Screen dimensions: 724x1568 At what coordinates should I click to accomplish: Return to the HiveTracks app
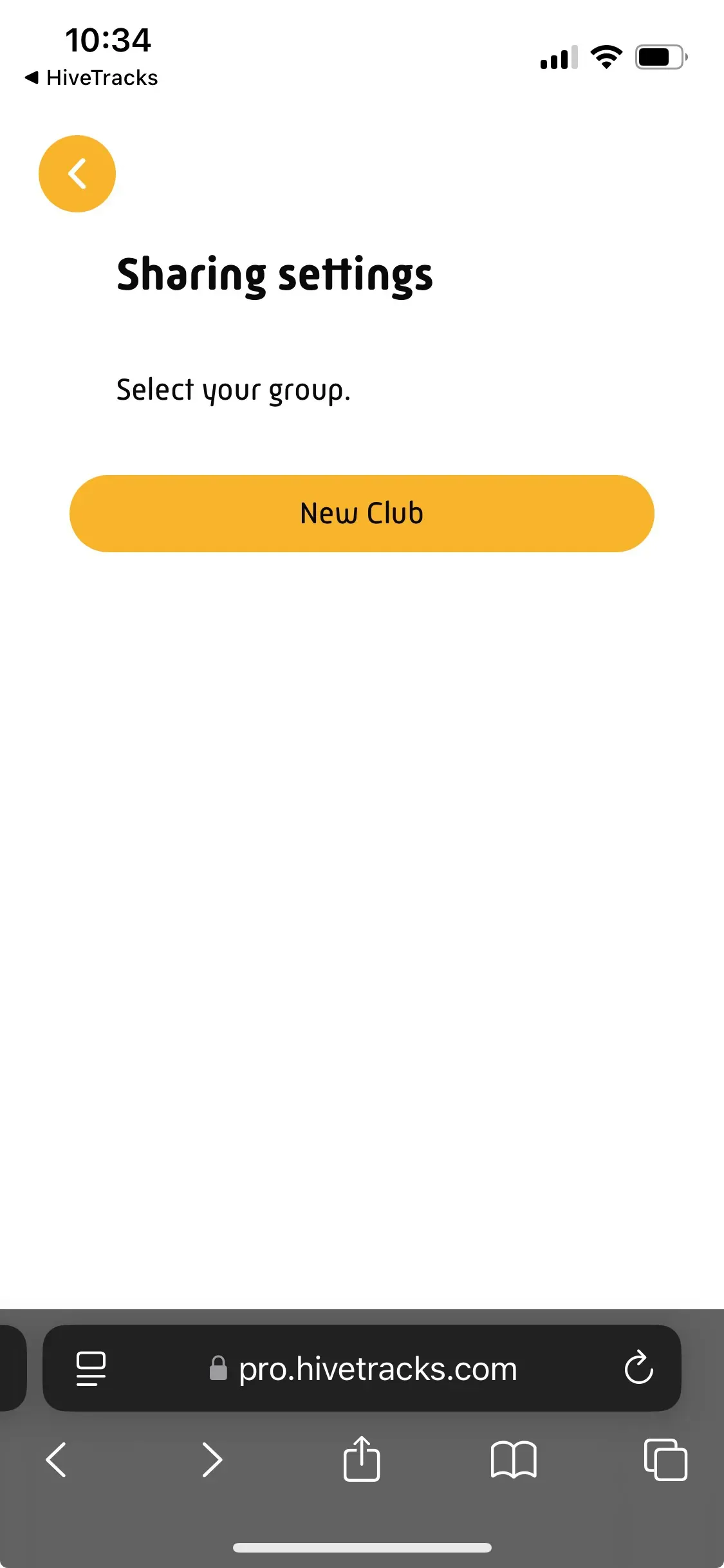92,78
